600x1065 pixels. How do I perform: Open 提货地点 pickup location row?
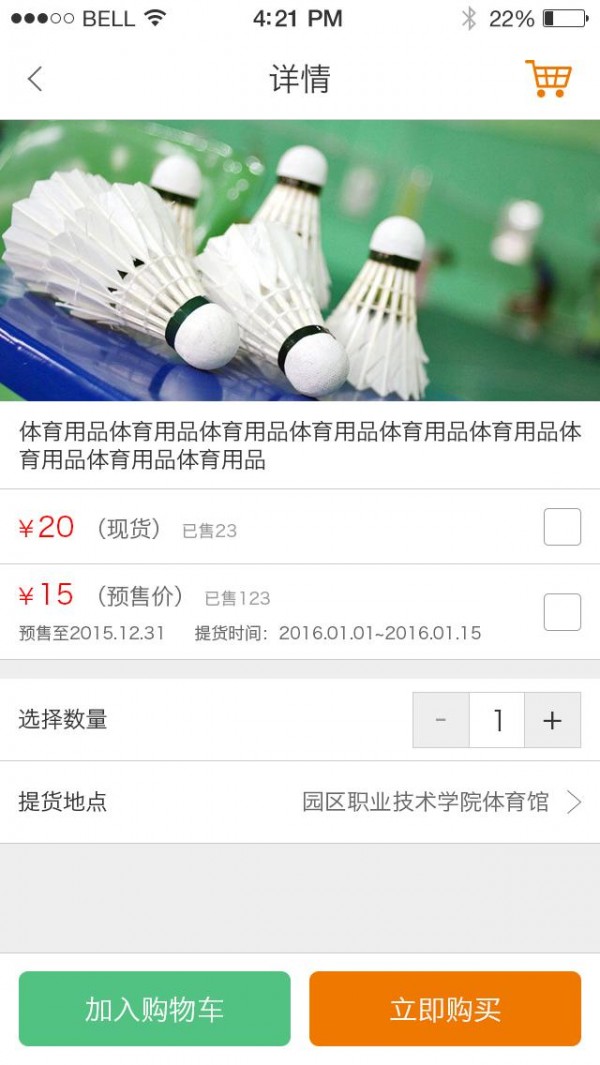point(300,802)
